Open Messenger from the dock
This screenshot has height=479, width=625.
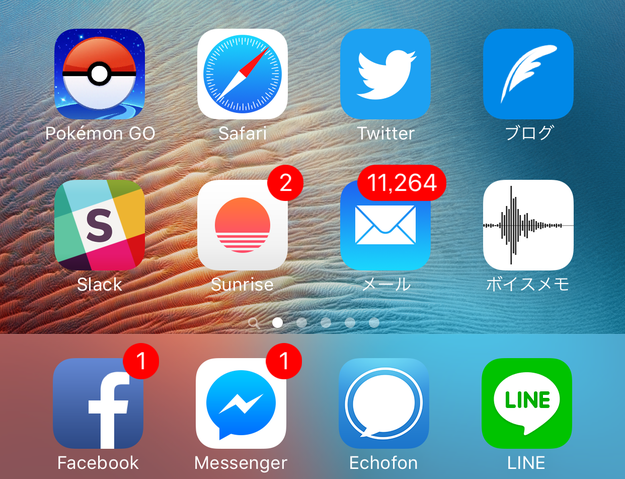241,402
